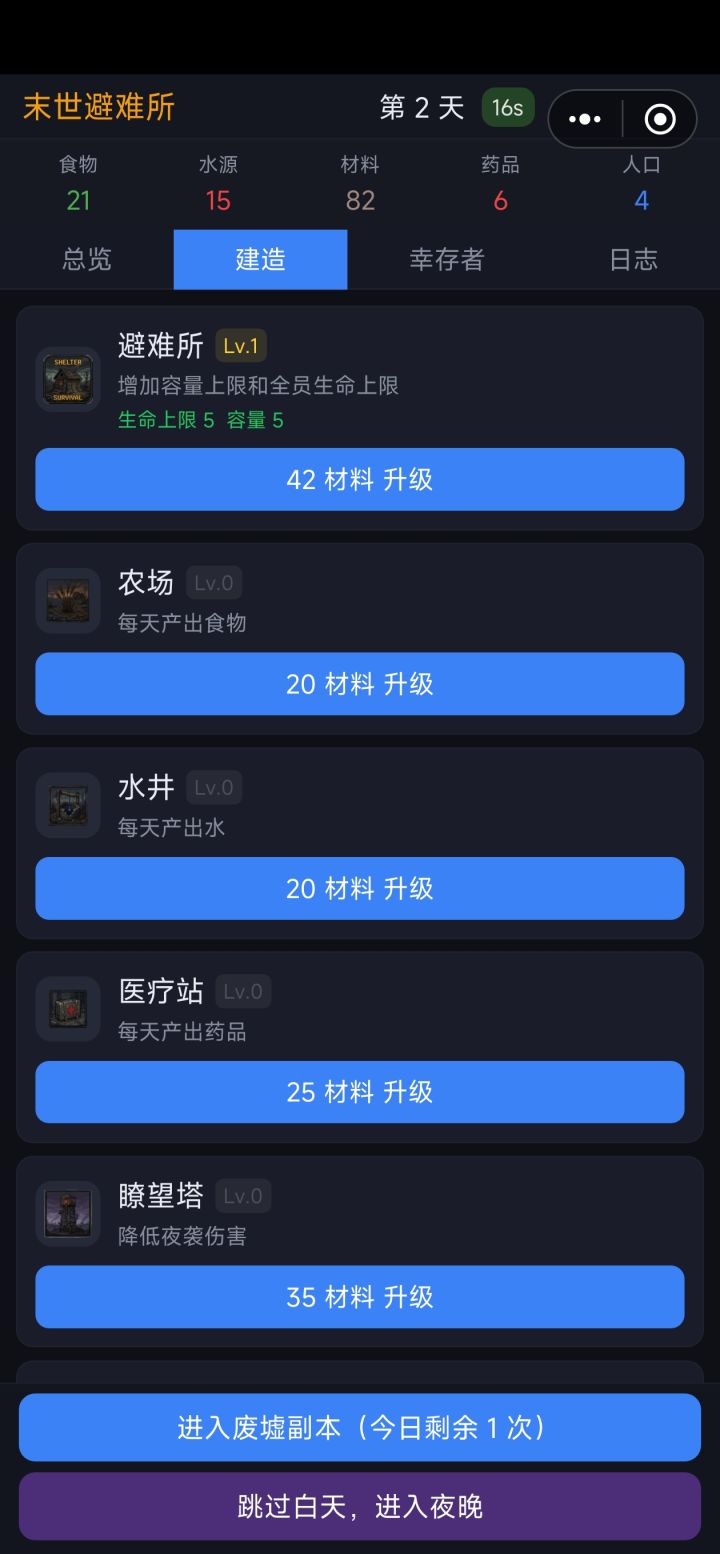Skip daytime and enter night (跳过白天)
Viewport: 720px width, 1554px height.
coord(359,1506)
